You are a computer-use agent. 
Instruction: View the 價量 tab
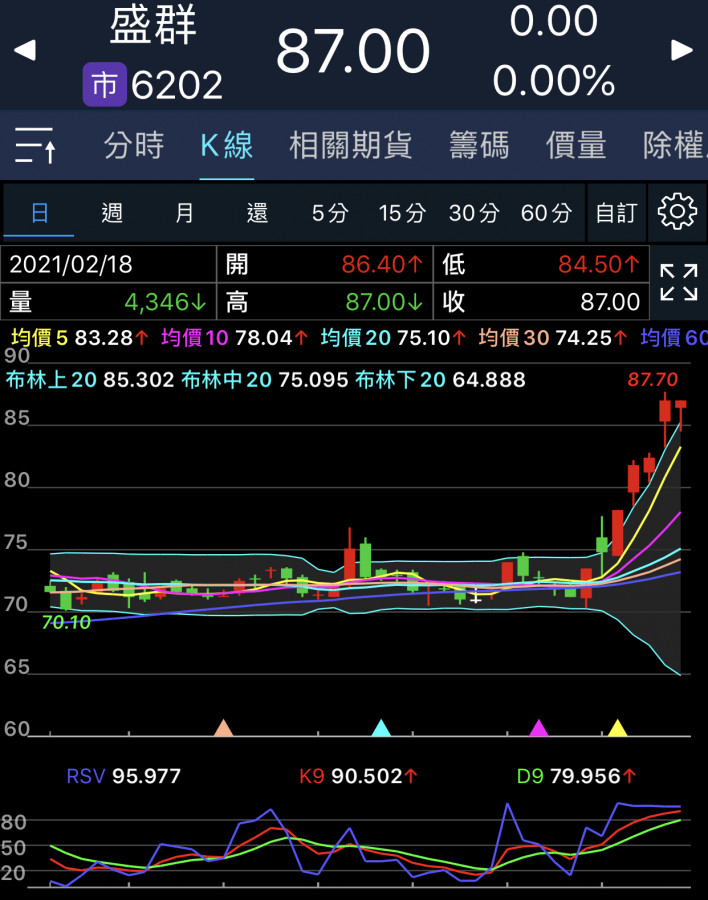[x=576, y=146]
